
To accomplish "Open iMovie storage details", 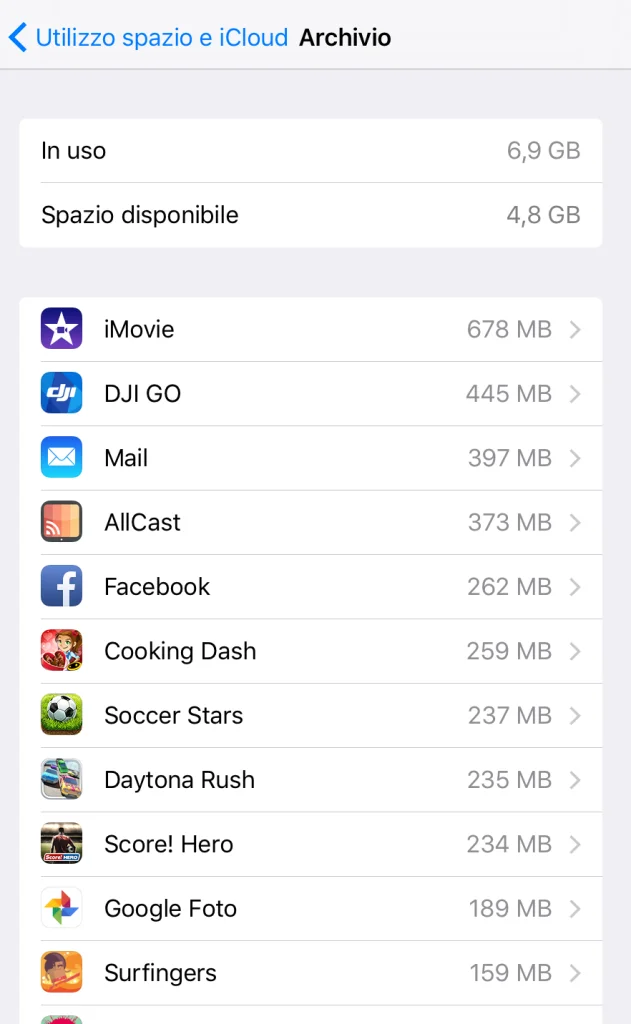I will pyautogui.click(x=310, y=329).
